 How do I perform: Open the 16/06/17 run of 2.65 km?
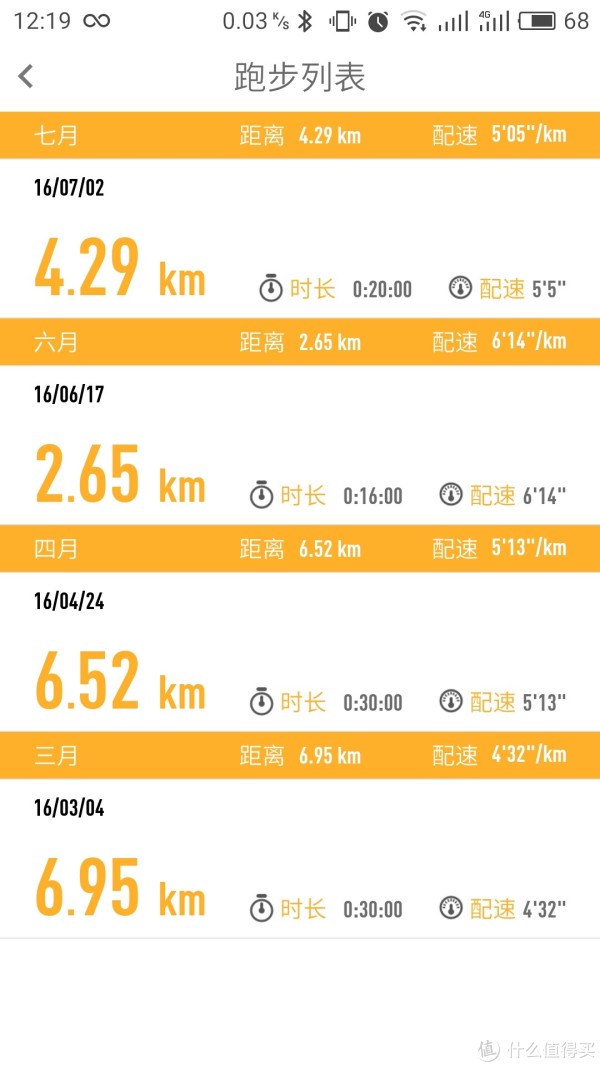click(300, 445)
